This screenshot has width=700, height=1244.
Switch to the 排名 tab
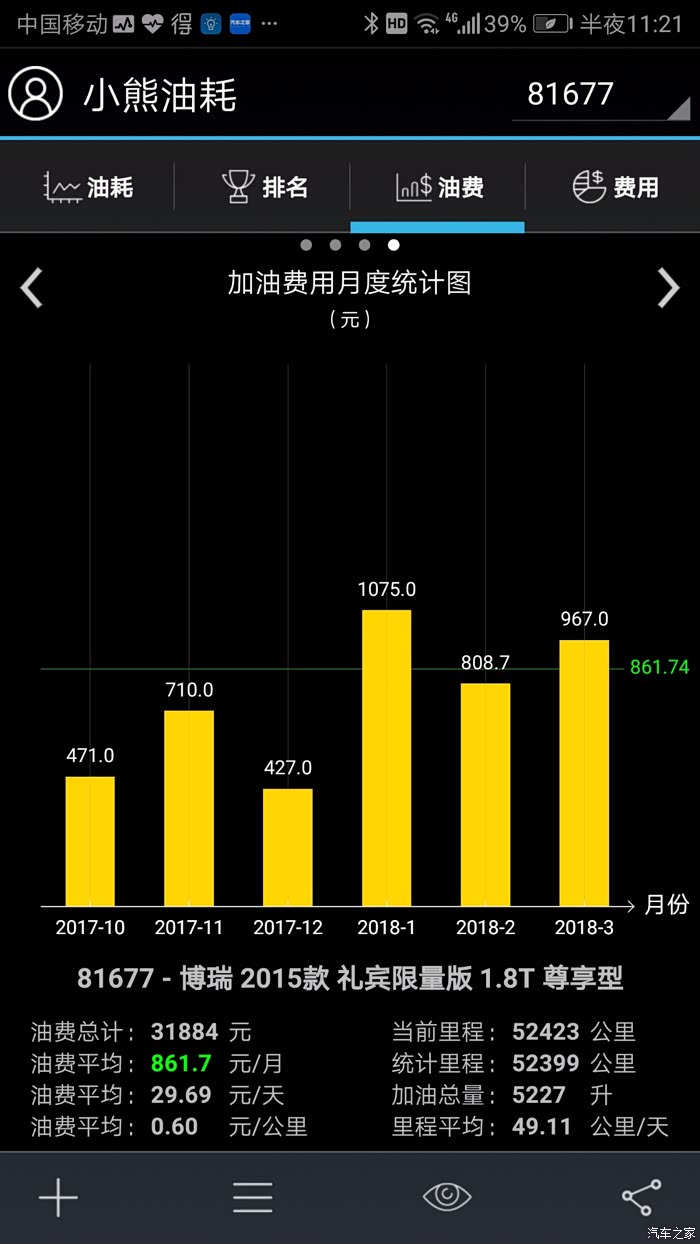pyautogui.click(x=263, y=187)
